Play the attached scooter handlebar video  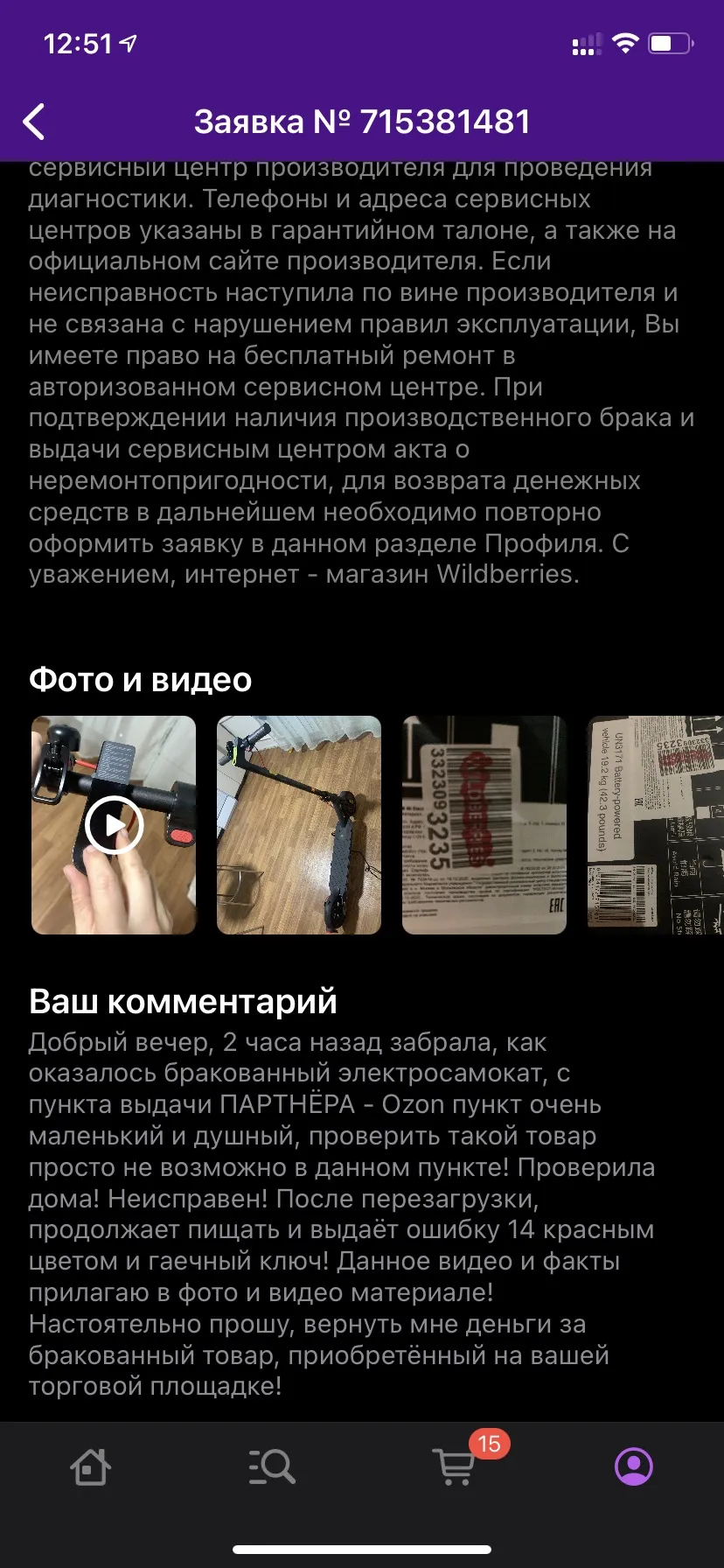(x=114, y=825)
